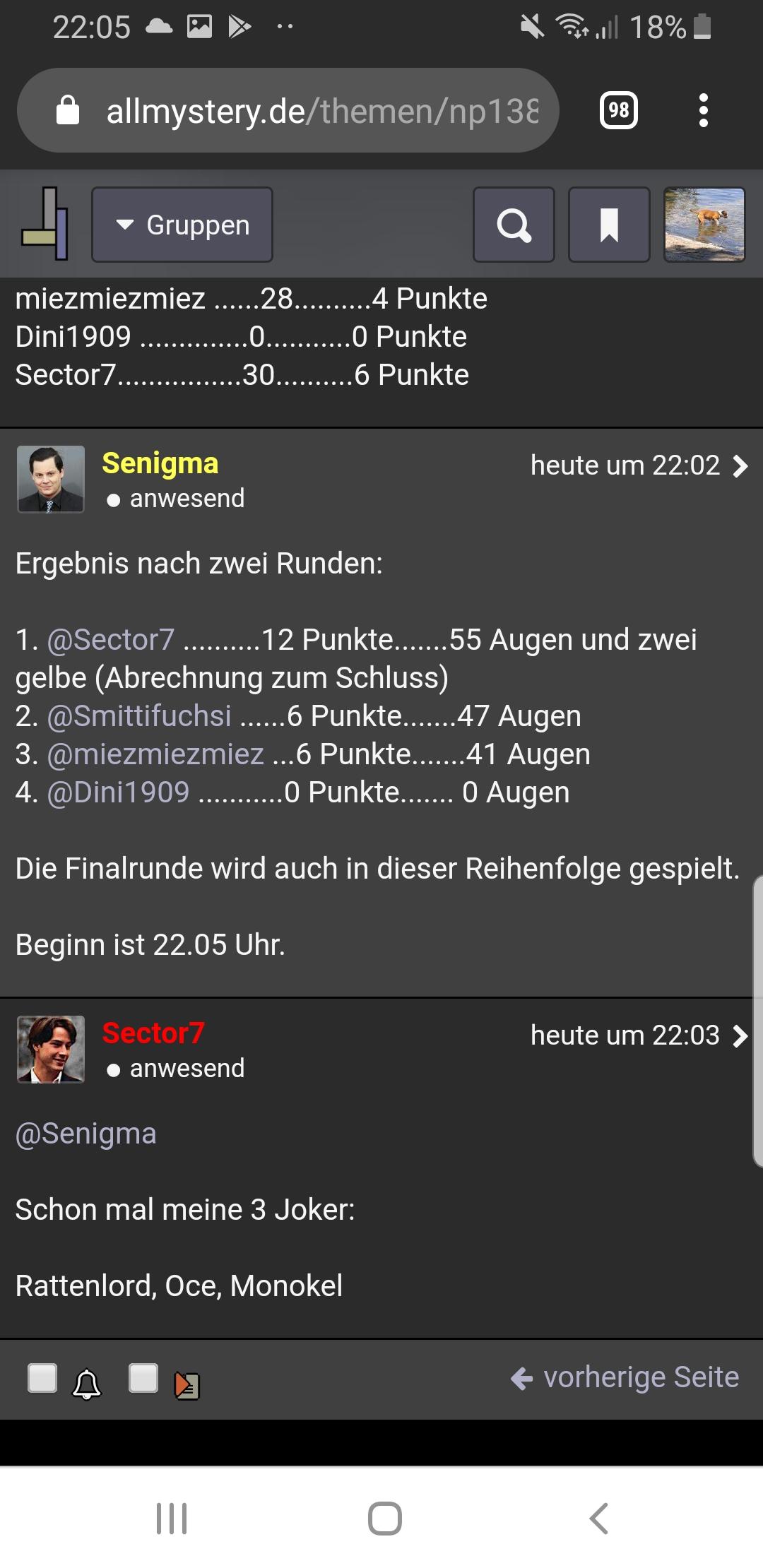Follow the @Dini1909 mention link

(x=118, y=792)
